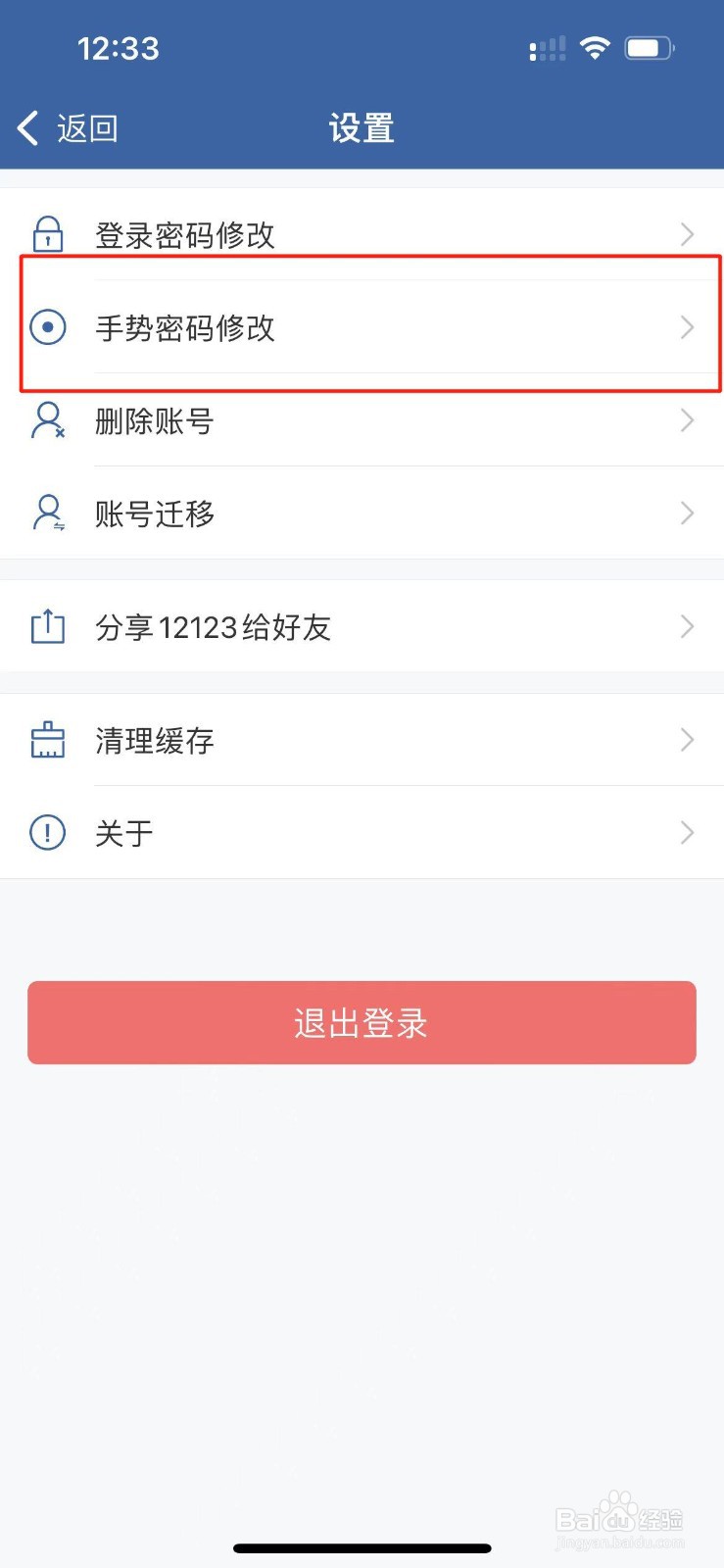Tap the account transfer icon beside 账号迁移
Viewport: 724px width, 1568px height.
pos(46,513)
